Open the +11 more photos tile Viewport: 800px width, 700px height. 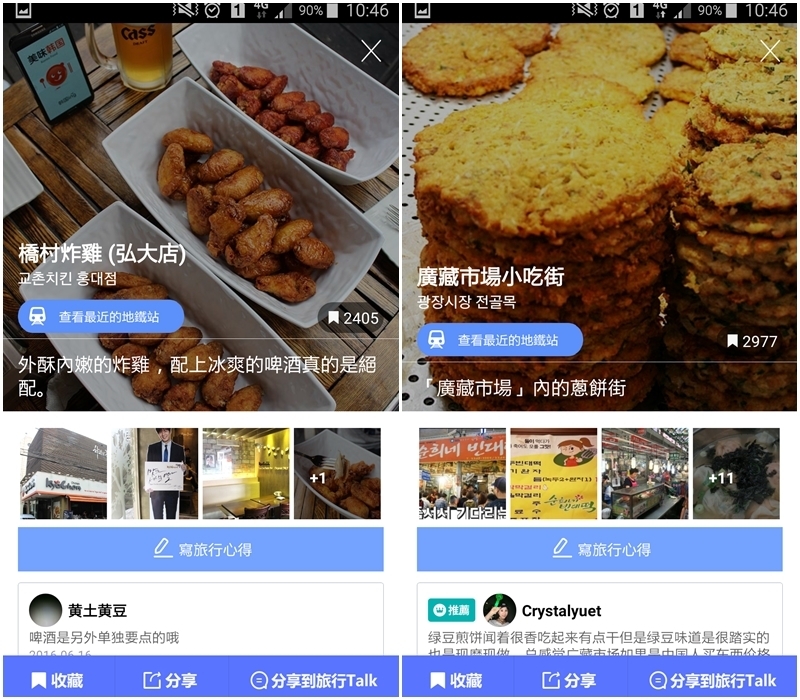click(x=736, y=473)
